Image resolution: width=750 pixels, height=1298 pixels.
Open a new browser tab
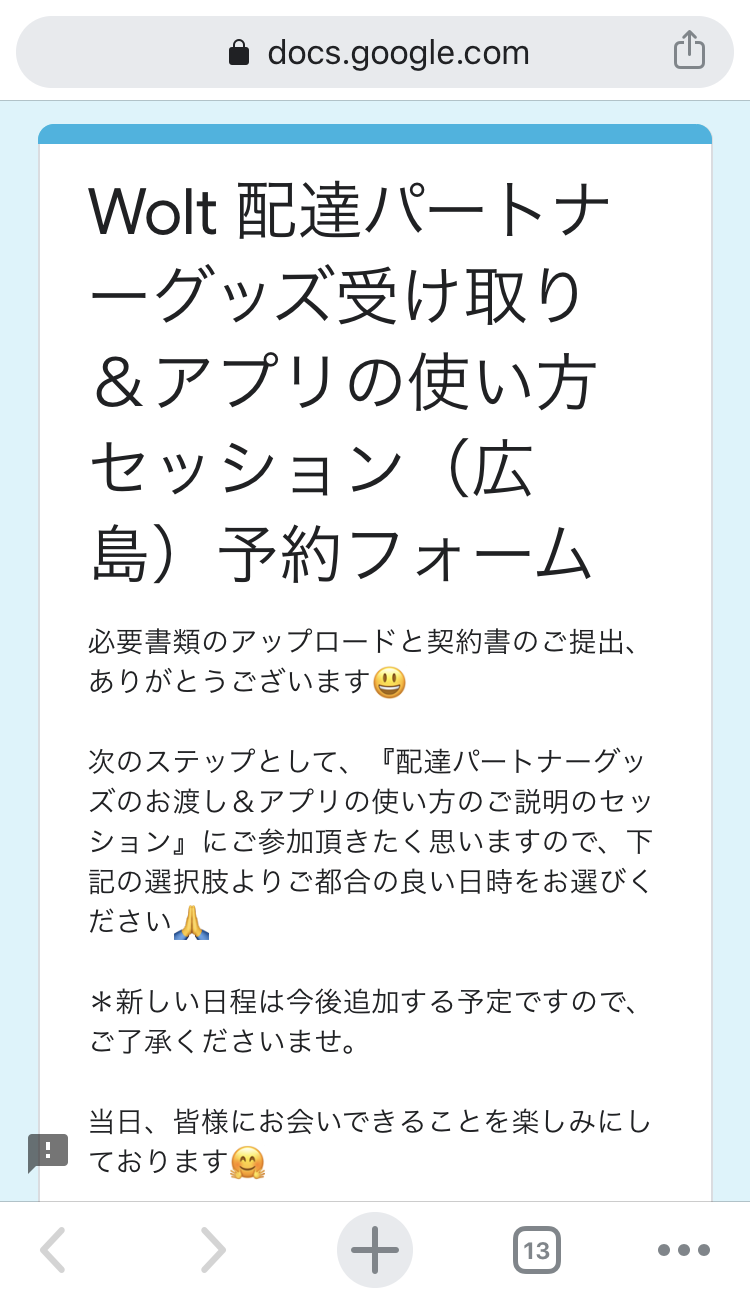pos(375,1249)
